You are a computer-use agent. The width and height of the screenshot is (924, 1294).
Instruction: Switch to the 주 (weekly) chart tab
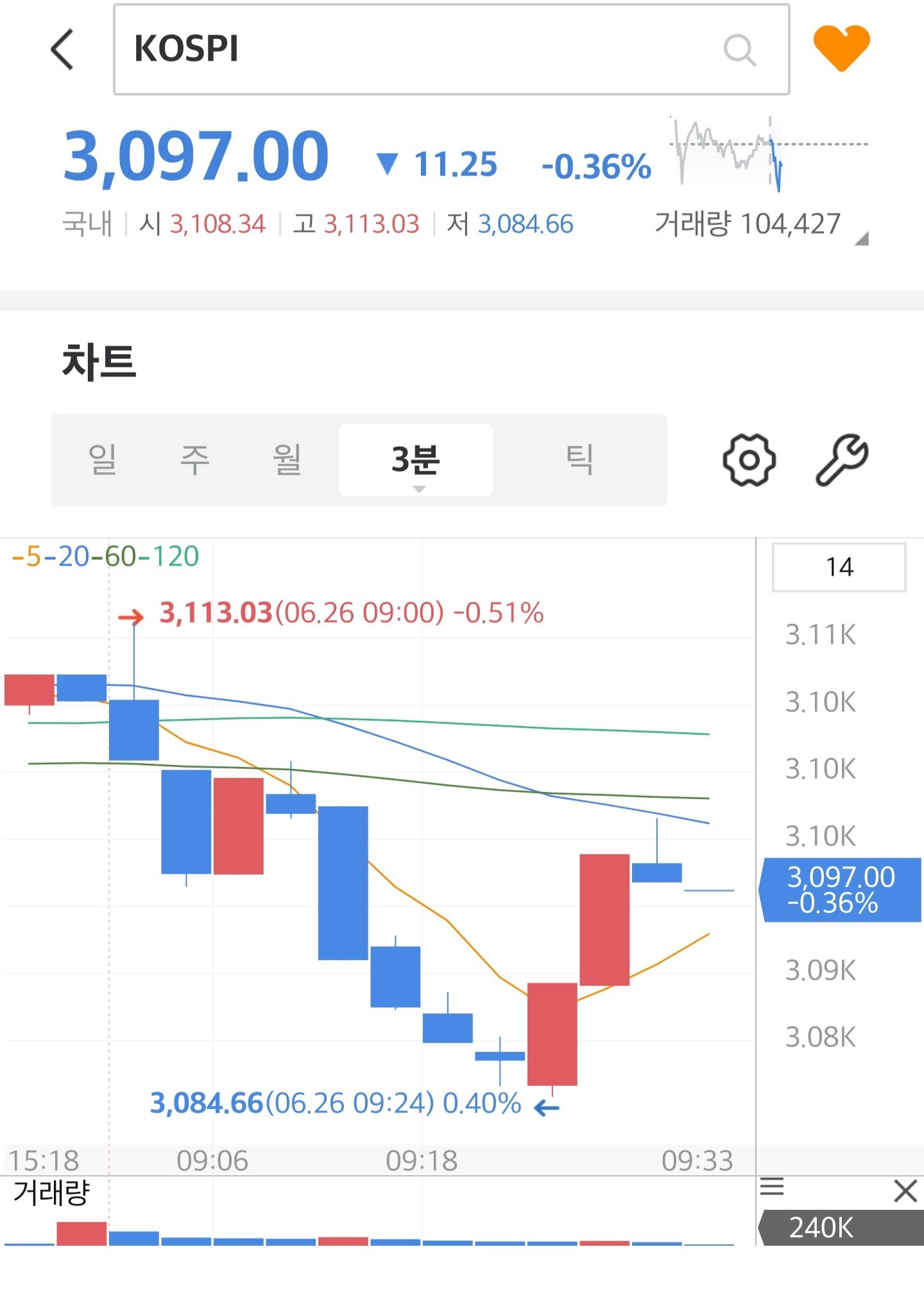click(194, 460)
